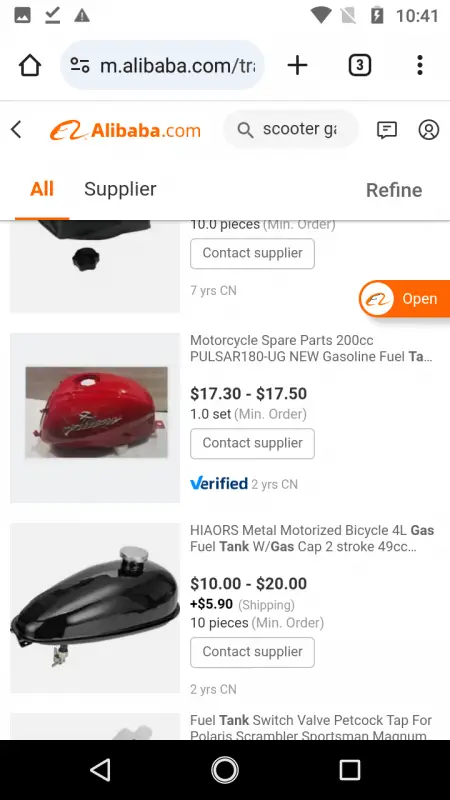Tap the m.alibaba.com address bar
Screen dimensions: 450x800
pos(162,65)
